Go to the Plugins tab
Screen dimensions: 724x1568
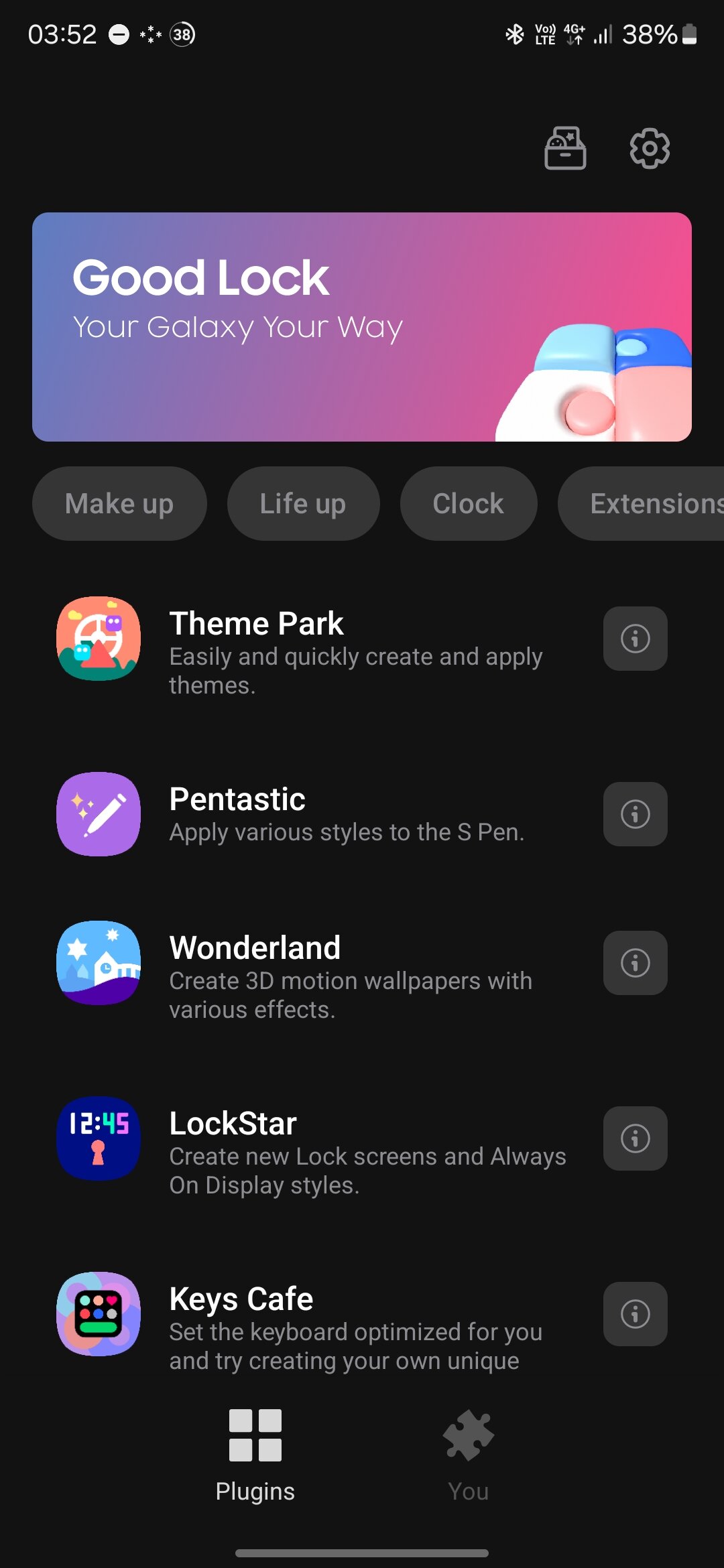(255, 1455)
